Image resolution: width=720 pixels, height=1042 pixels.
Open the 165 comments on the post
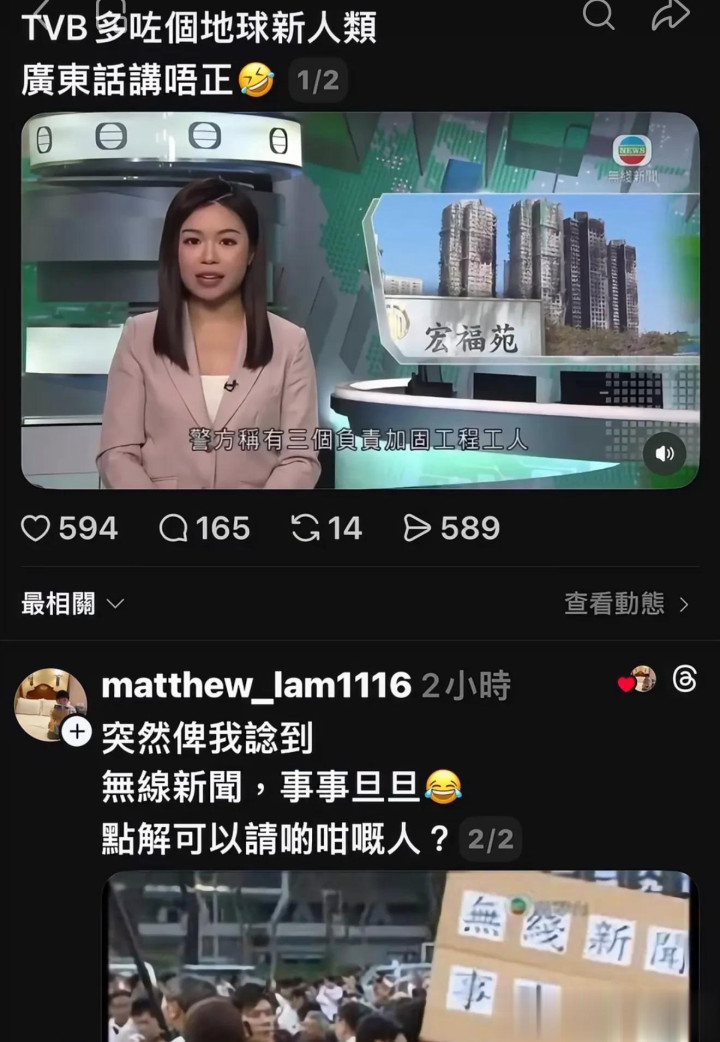tap(174, 528)
